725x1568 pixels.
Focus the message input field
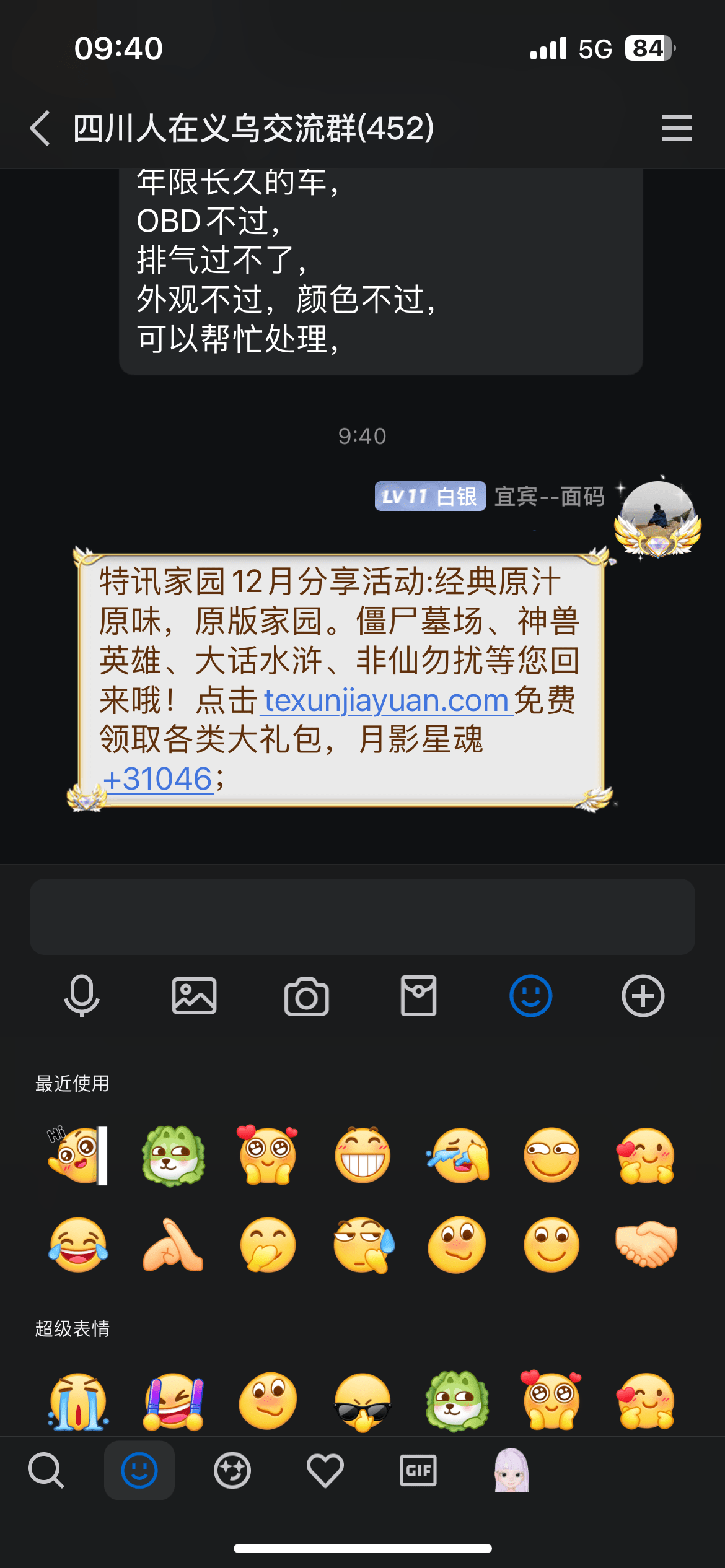click(x=362, y=917)
